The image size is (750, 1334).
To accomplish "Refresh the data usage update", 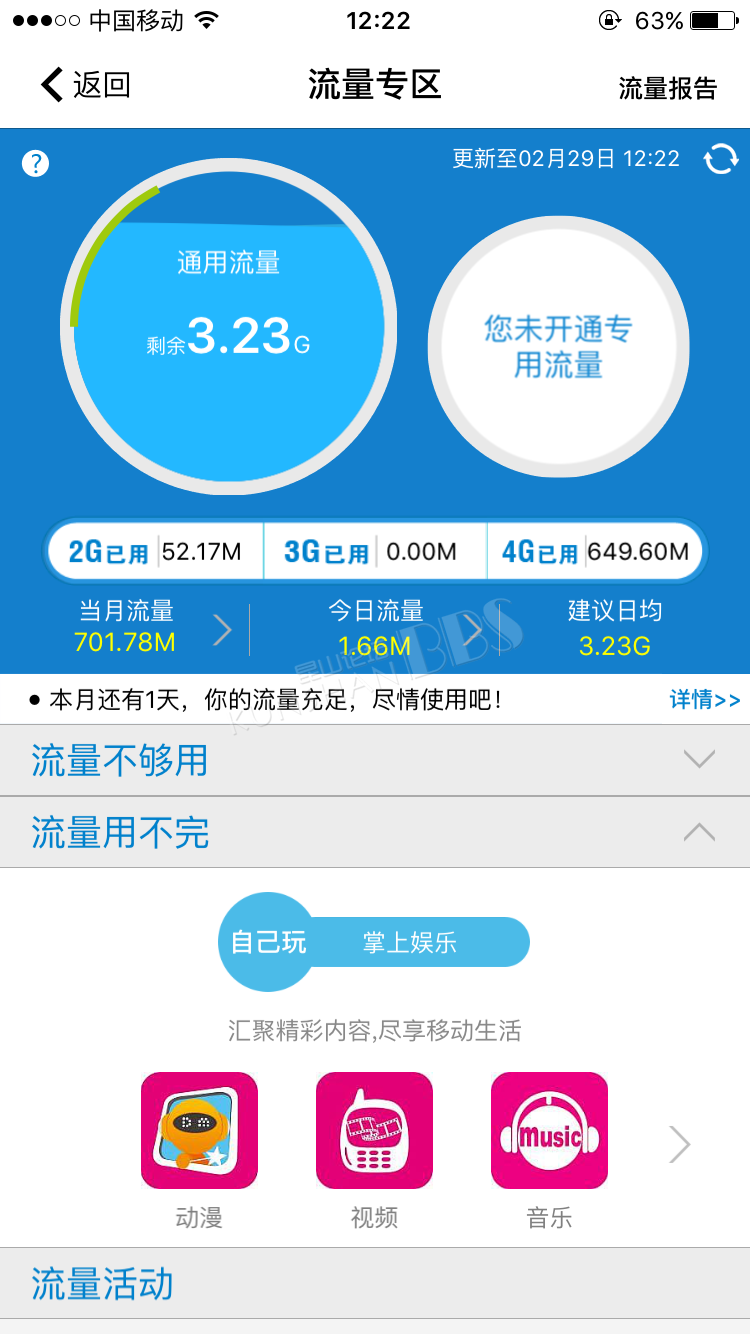I will coord(721,159).
